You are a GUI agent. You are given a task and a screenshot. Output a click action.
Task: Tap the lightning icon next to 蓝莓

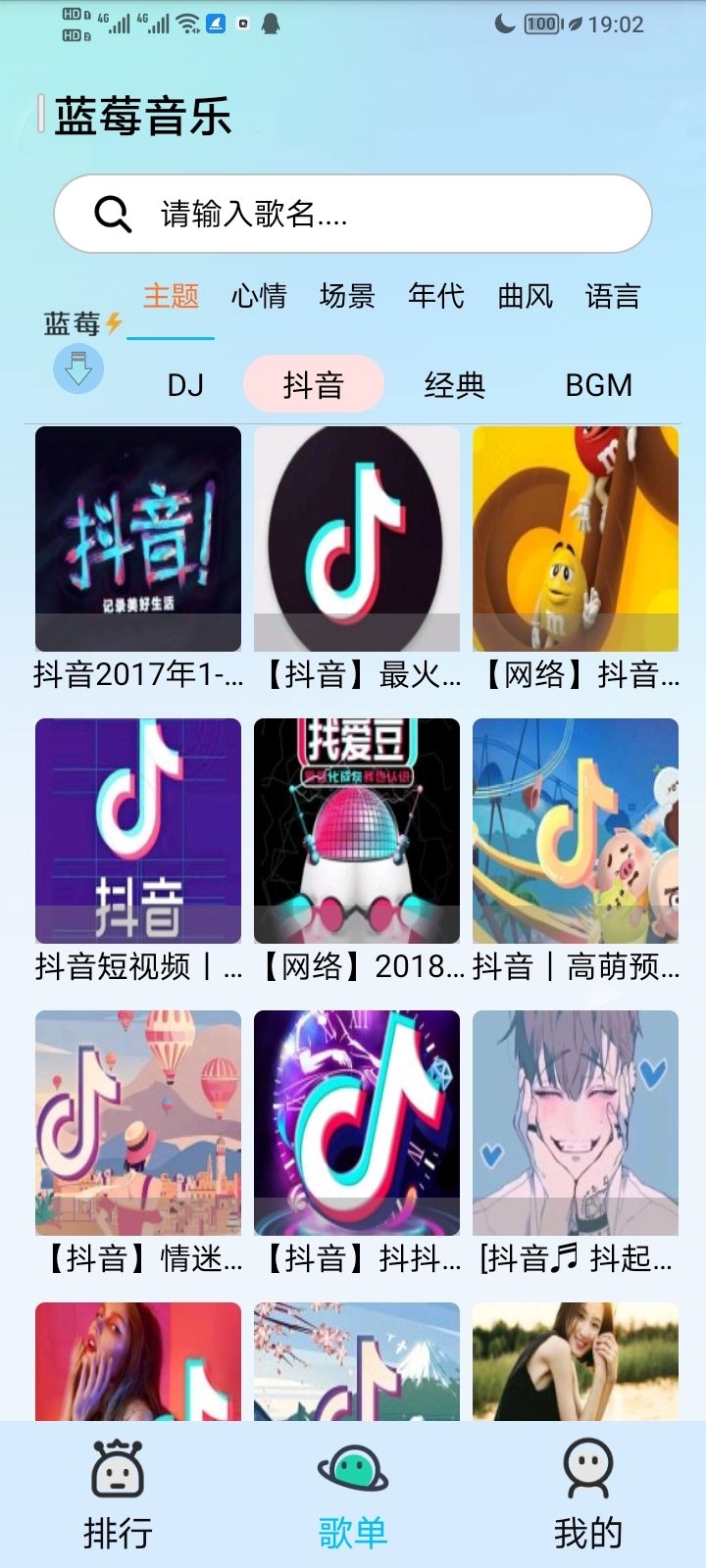tap(115, 323)
